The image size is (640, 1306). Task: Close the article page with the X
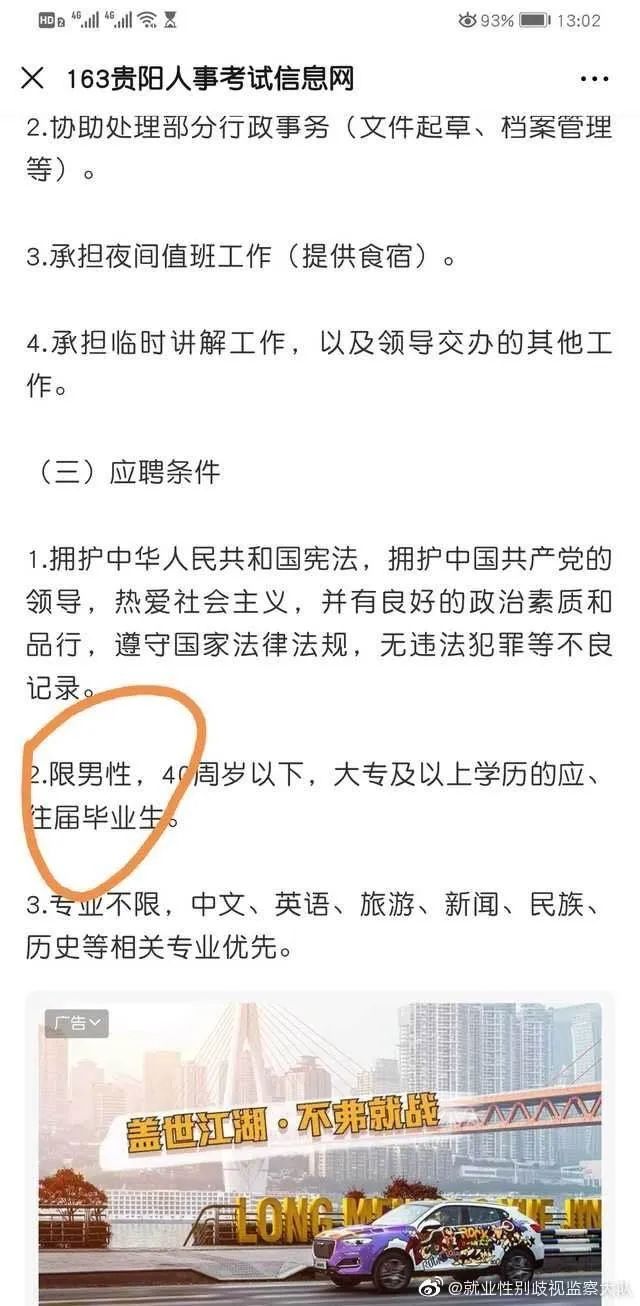(33, 78)
